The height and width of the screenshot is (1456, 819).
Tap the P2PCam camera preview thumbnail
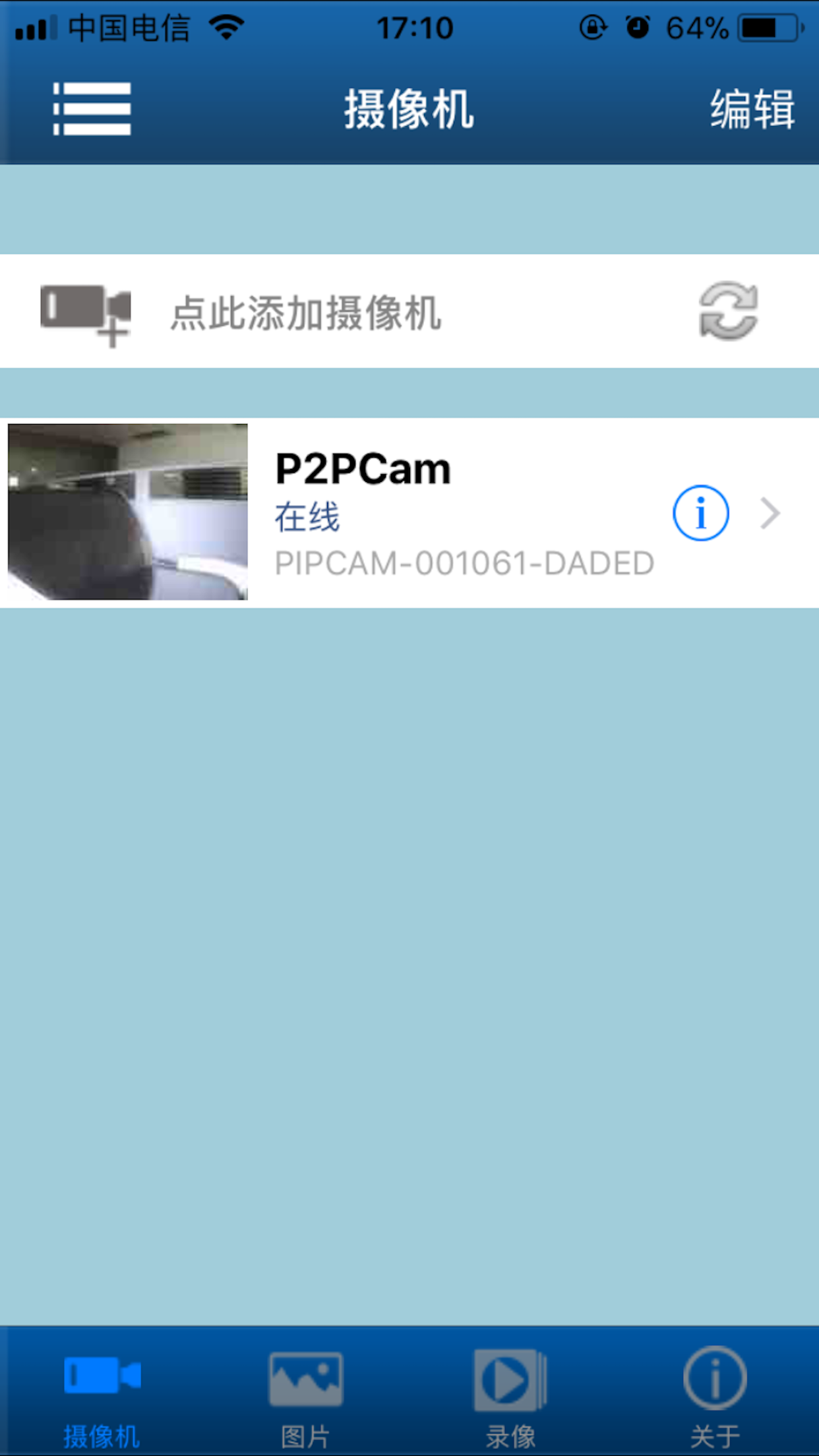click(x=129, y=512)
